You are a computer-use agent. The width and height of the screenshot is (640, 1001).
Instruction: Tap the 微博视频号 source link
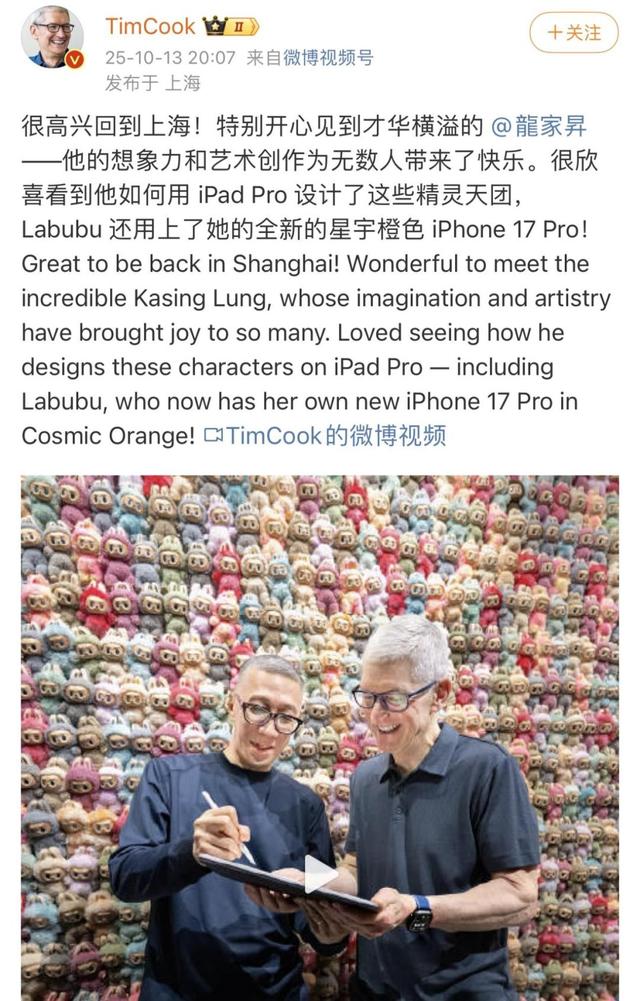[x=329, y=58]
